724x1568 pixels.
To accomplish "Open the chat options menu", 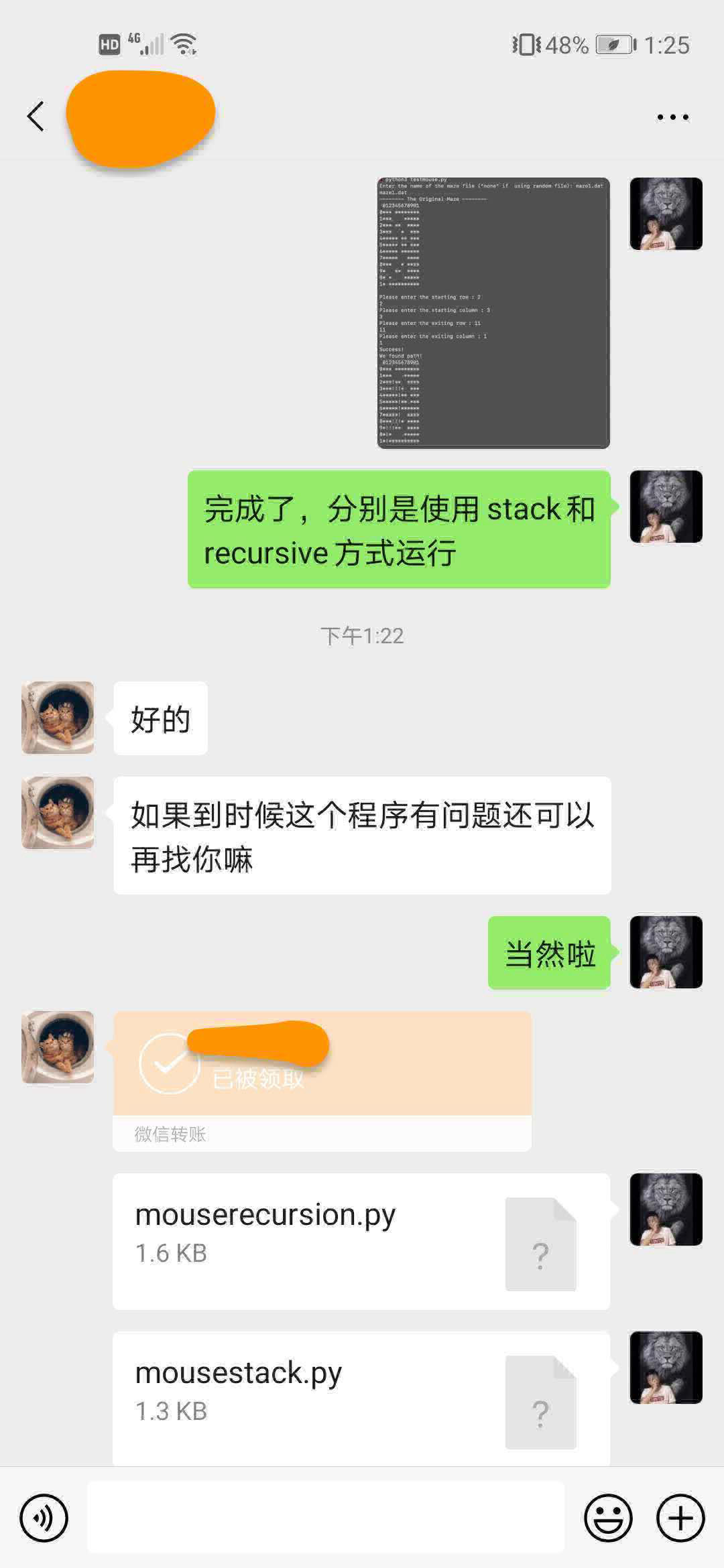I will click(672, 117).
